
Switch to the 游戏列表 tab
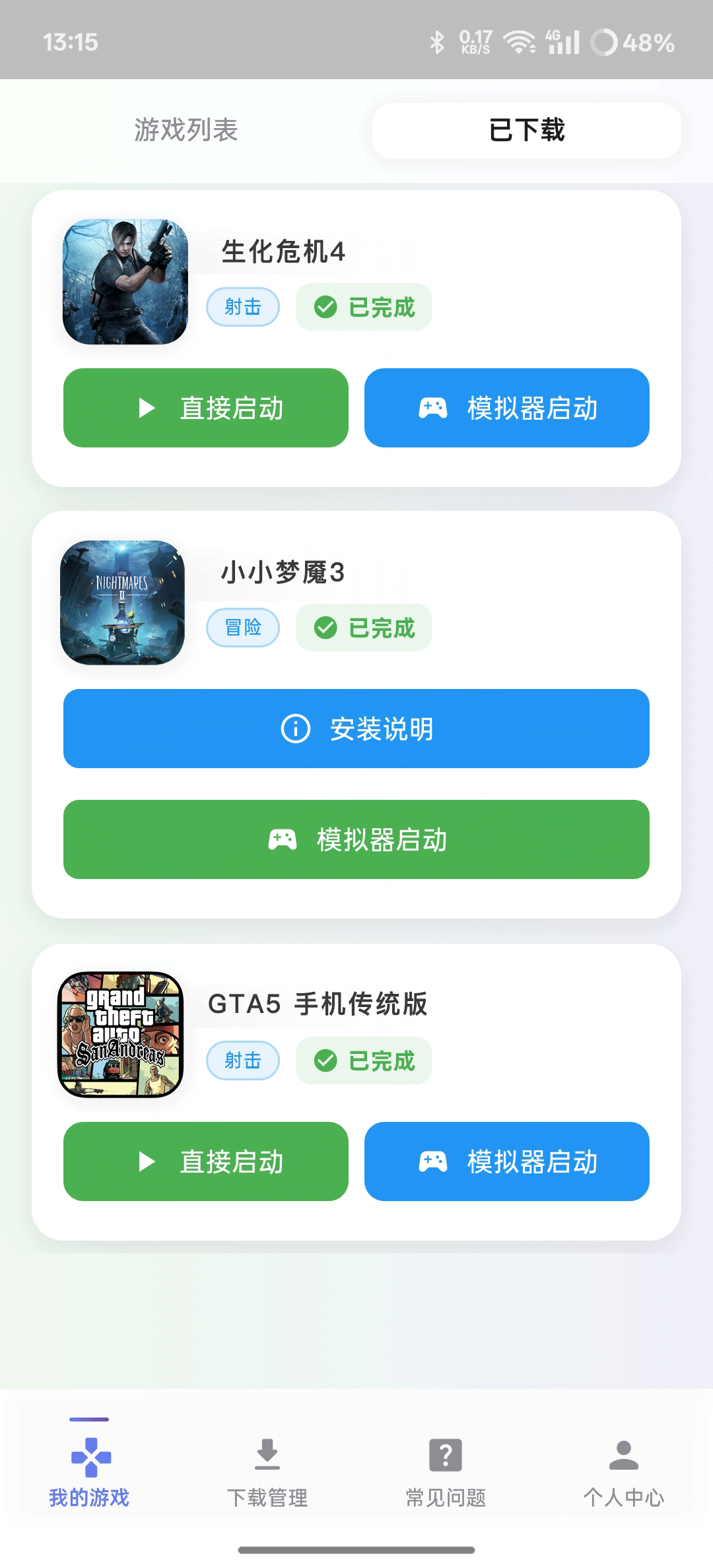(186, 130)
